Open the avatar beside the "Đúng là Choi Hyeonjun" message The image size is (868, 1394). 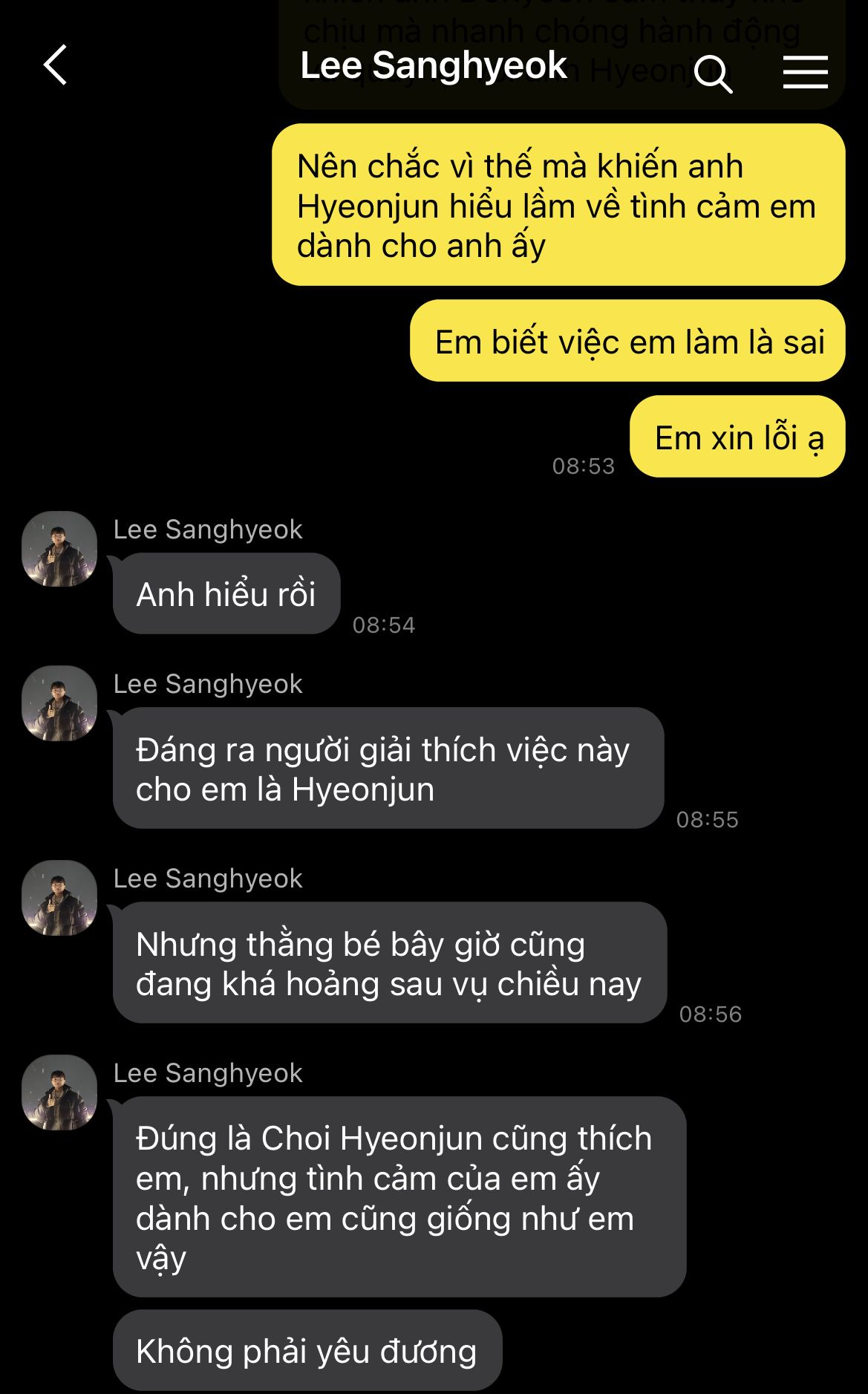click(x=59, y=1092)
